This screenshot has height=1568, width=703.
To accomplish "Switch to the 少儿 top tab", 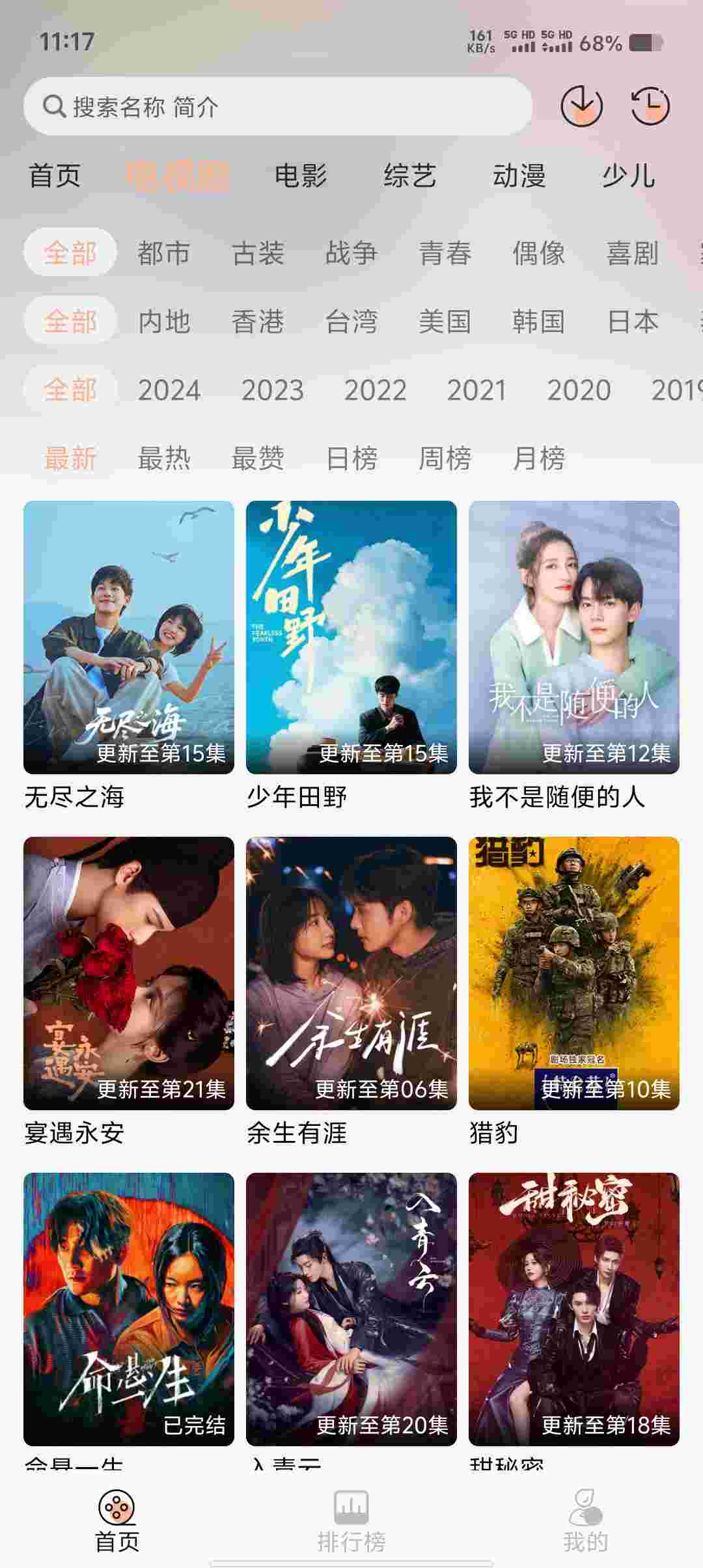I will (627, 176).
